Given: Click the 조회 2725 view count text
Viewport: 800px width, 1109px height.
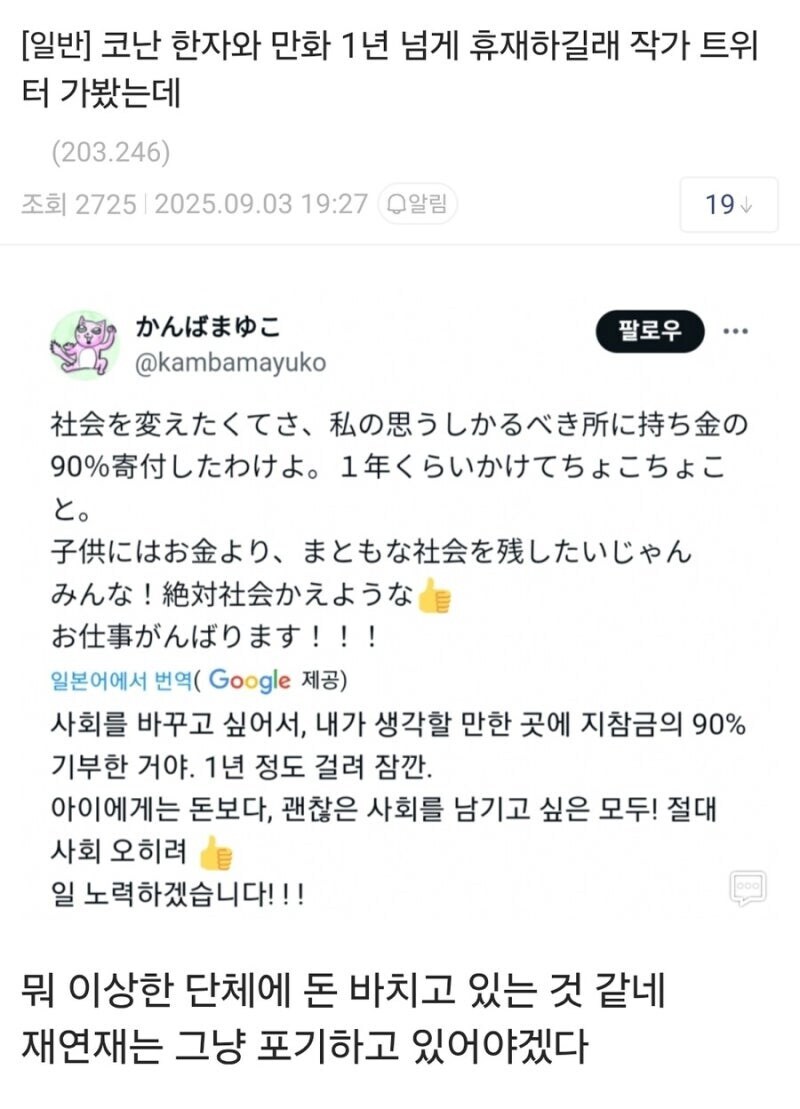Looking at the screenshot, I should point(80,204).
